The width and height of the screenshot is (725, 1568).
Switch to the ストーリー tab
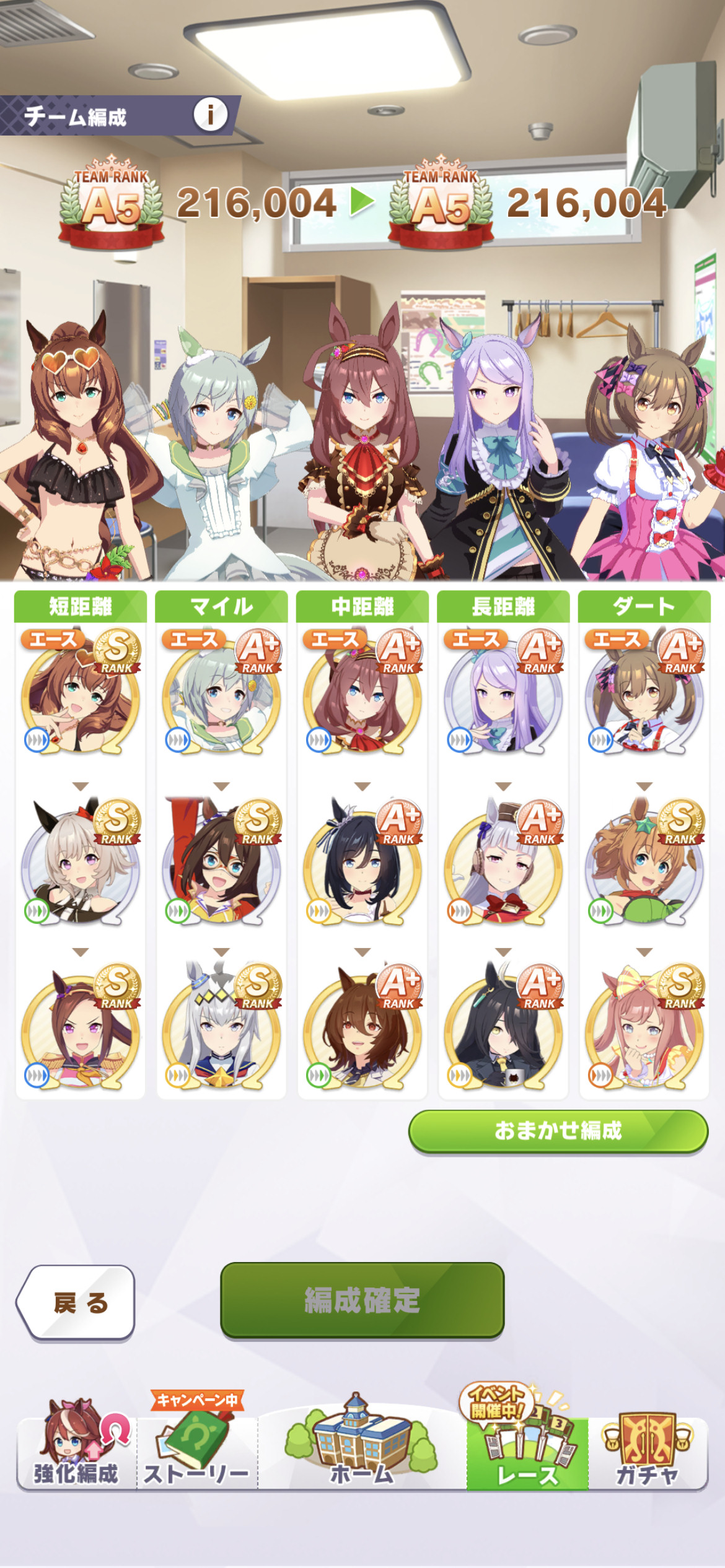click(x=197, y=1445)
